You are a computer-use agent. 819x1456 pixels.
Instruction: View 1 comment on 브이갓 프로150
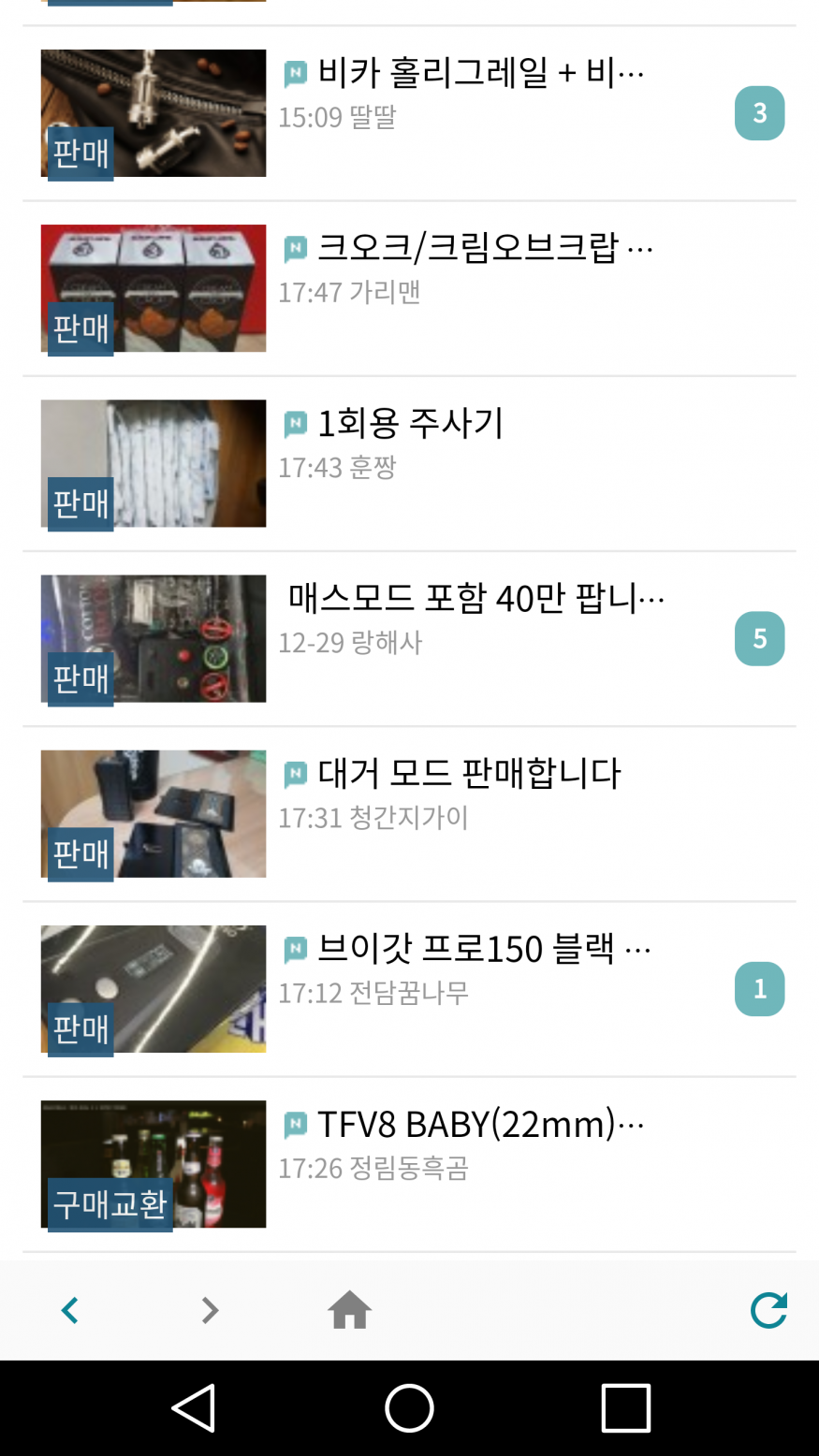click(x=759, y=989)
